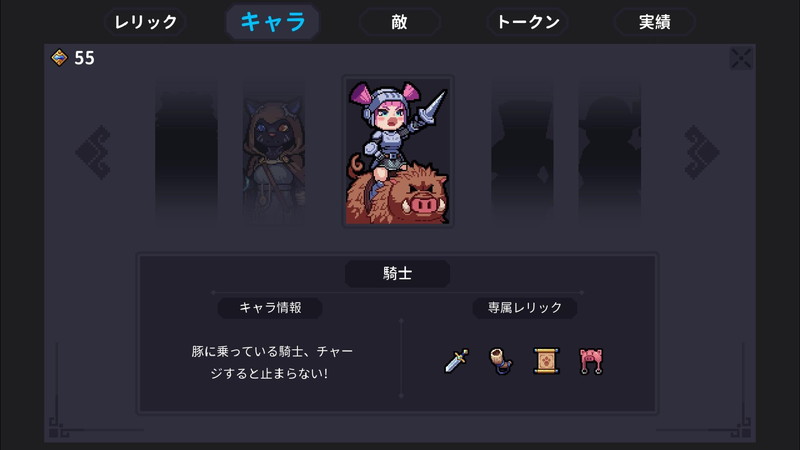Viewport: 800px width, 450px height.
Task: Select the hooded wolf character card
Action: (x=273, y=152)
